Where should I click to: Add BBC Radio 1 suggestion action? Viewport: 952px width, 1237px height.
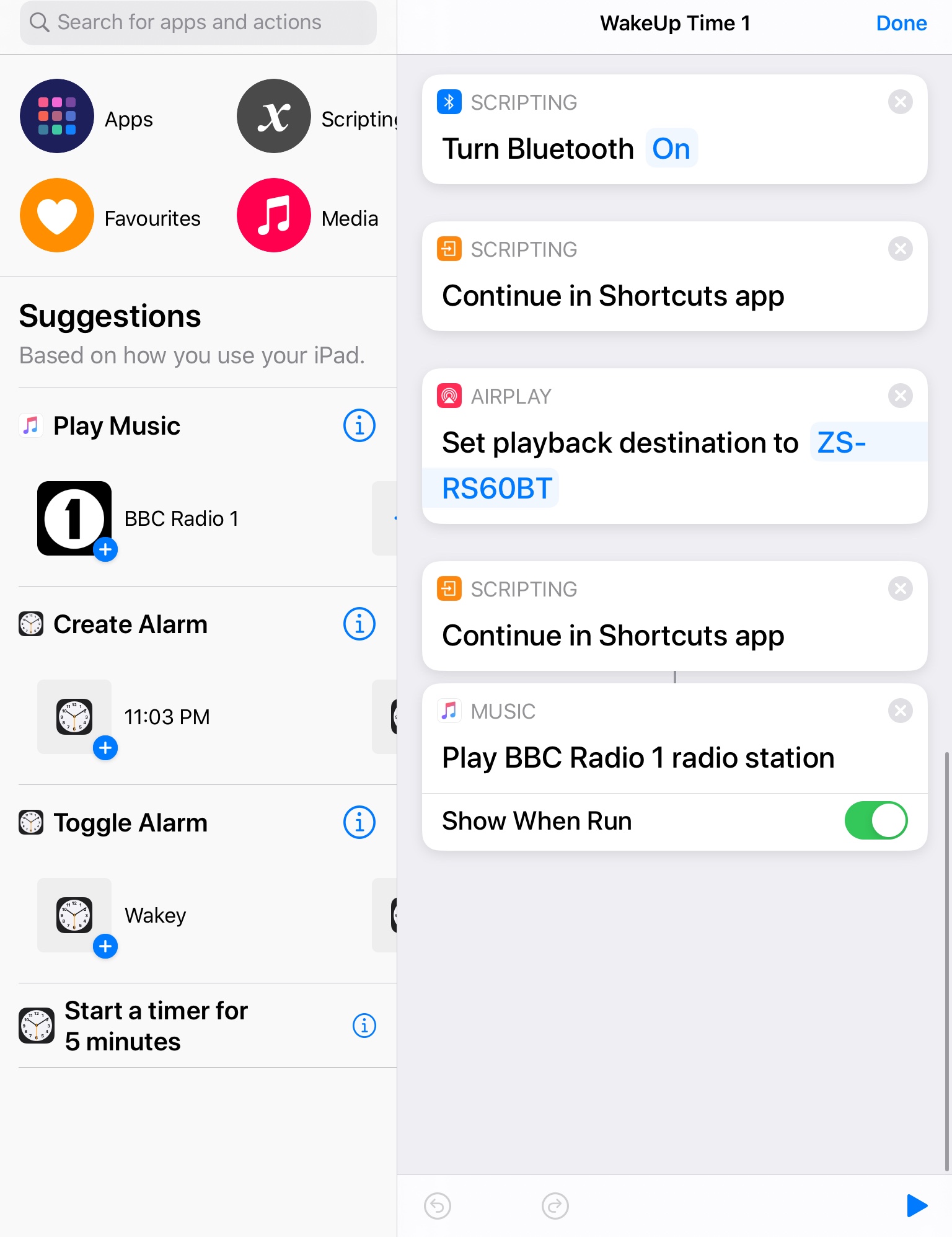[105, 549]
